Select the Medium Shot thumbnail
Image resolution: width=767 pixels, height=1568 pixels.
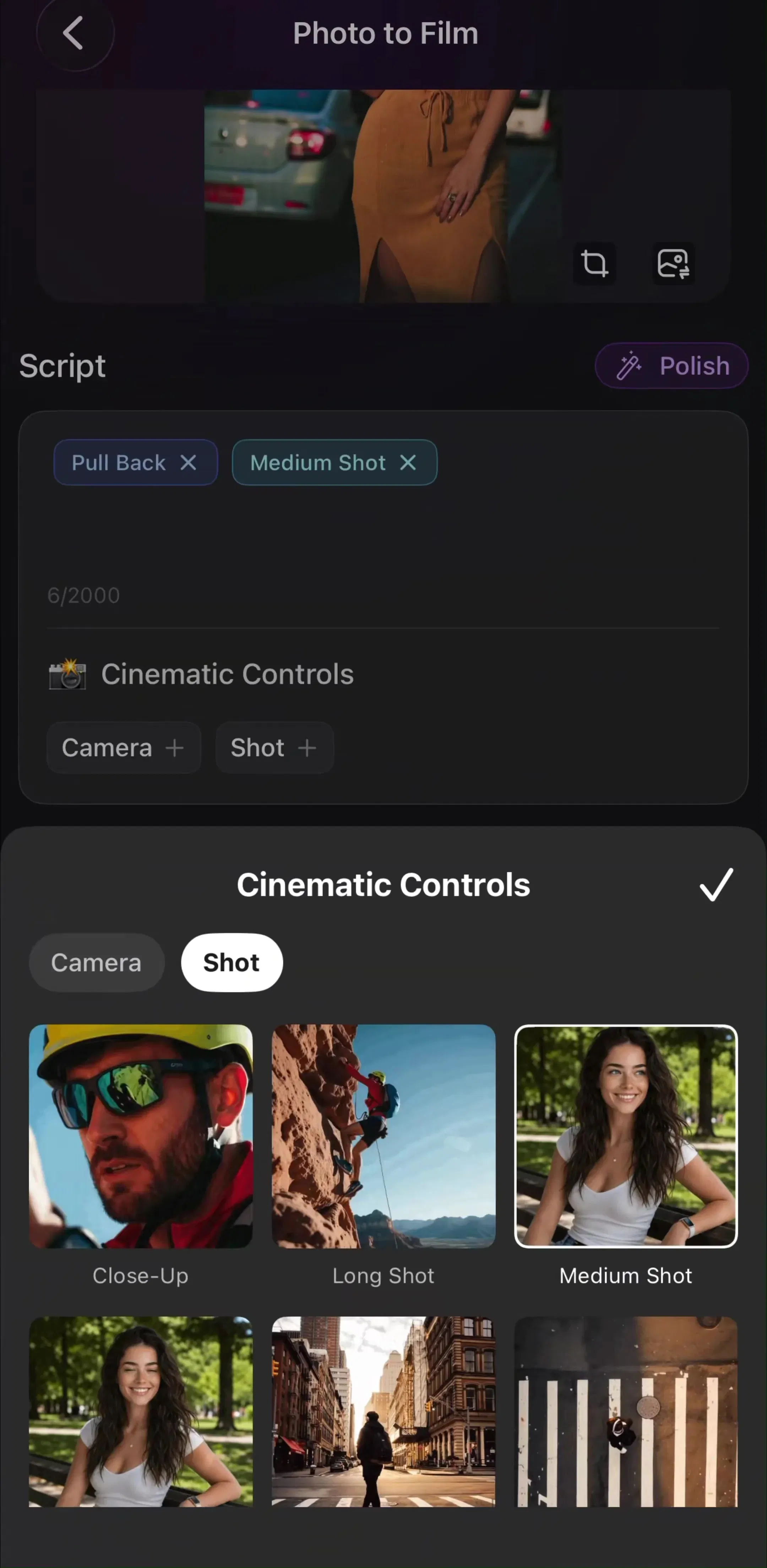626,1136
